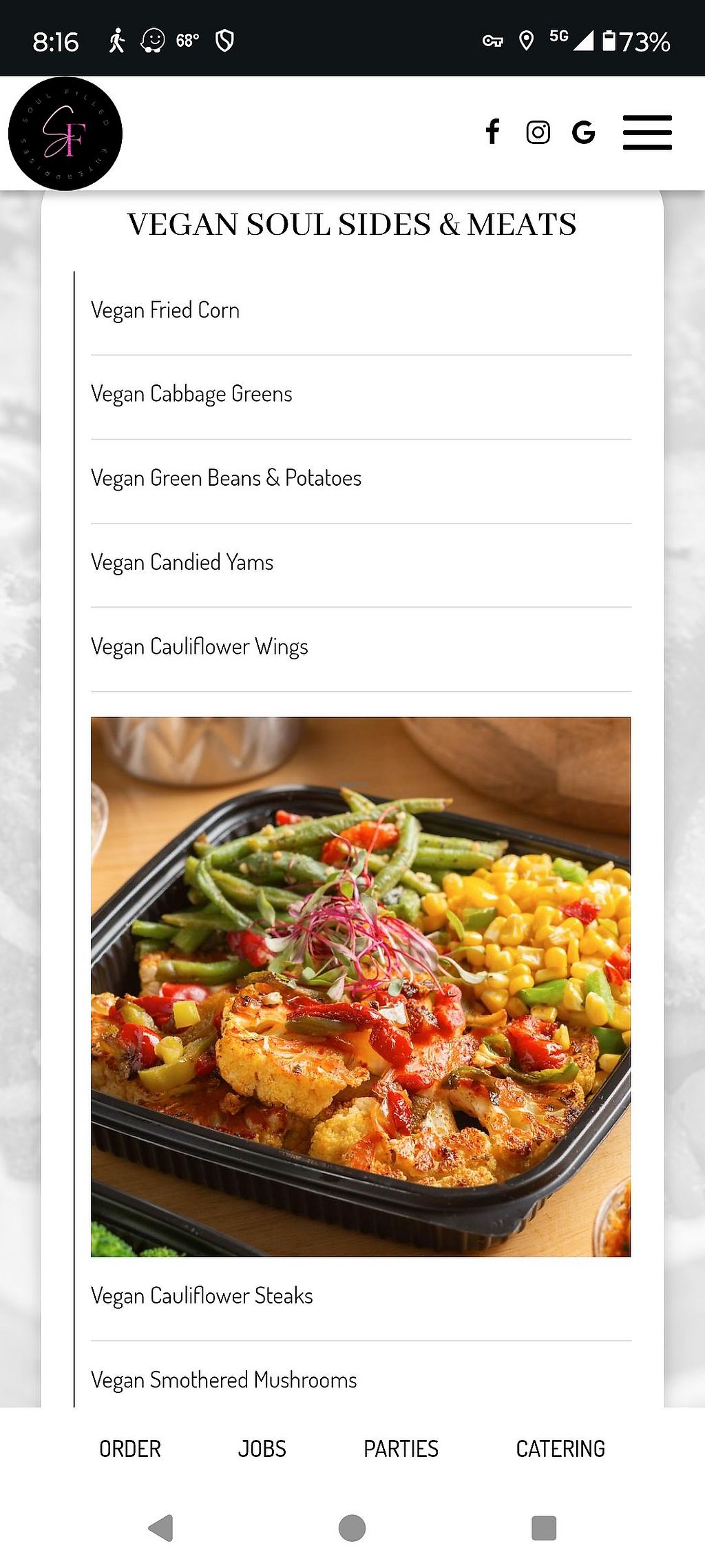Open the Facebook page link
The height and width of the screenshot is (1568, 705).
(492, 132)
